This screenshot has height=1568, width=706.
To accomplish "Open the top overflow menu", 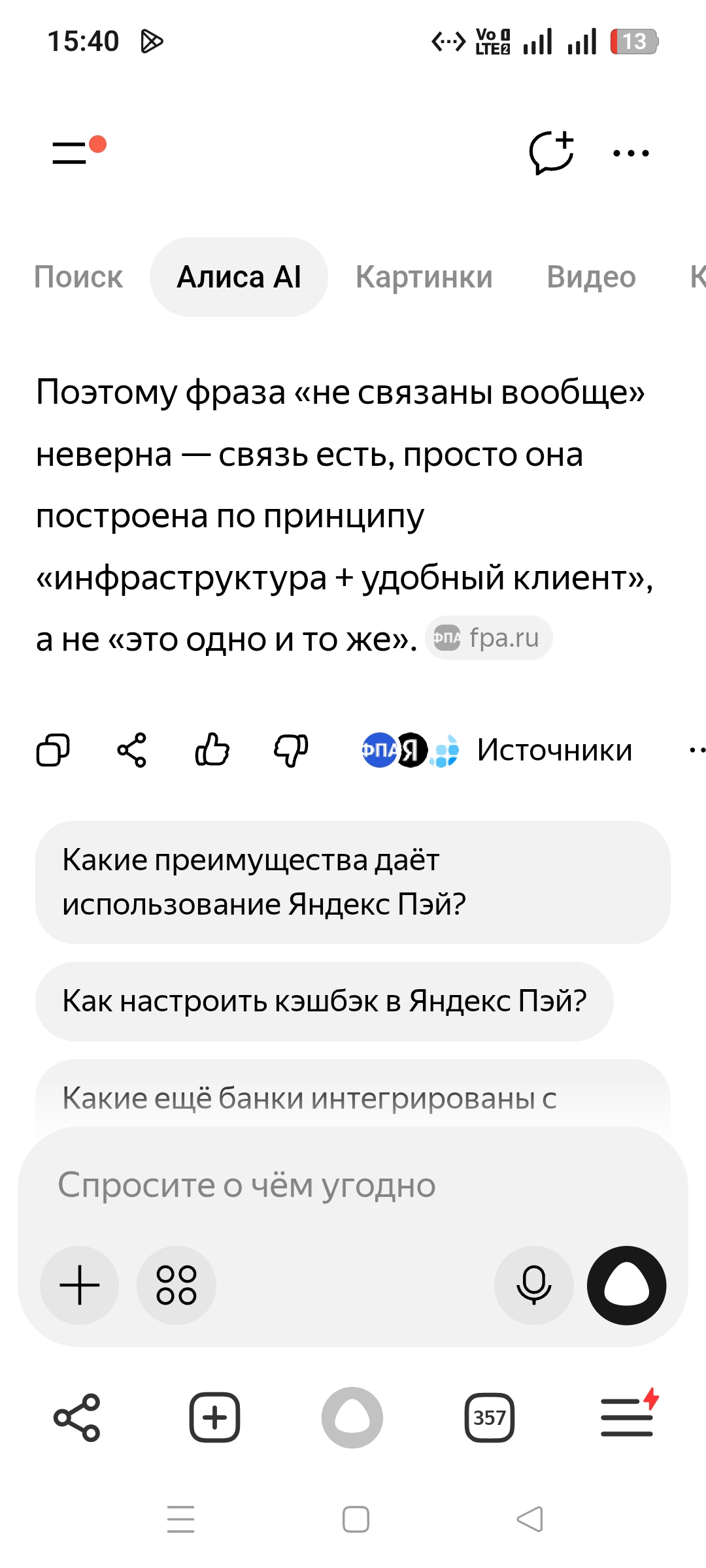I will coord(631,154).
